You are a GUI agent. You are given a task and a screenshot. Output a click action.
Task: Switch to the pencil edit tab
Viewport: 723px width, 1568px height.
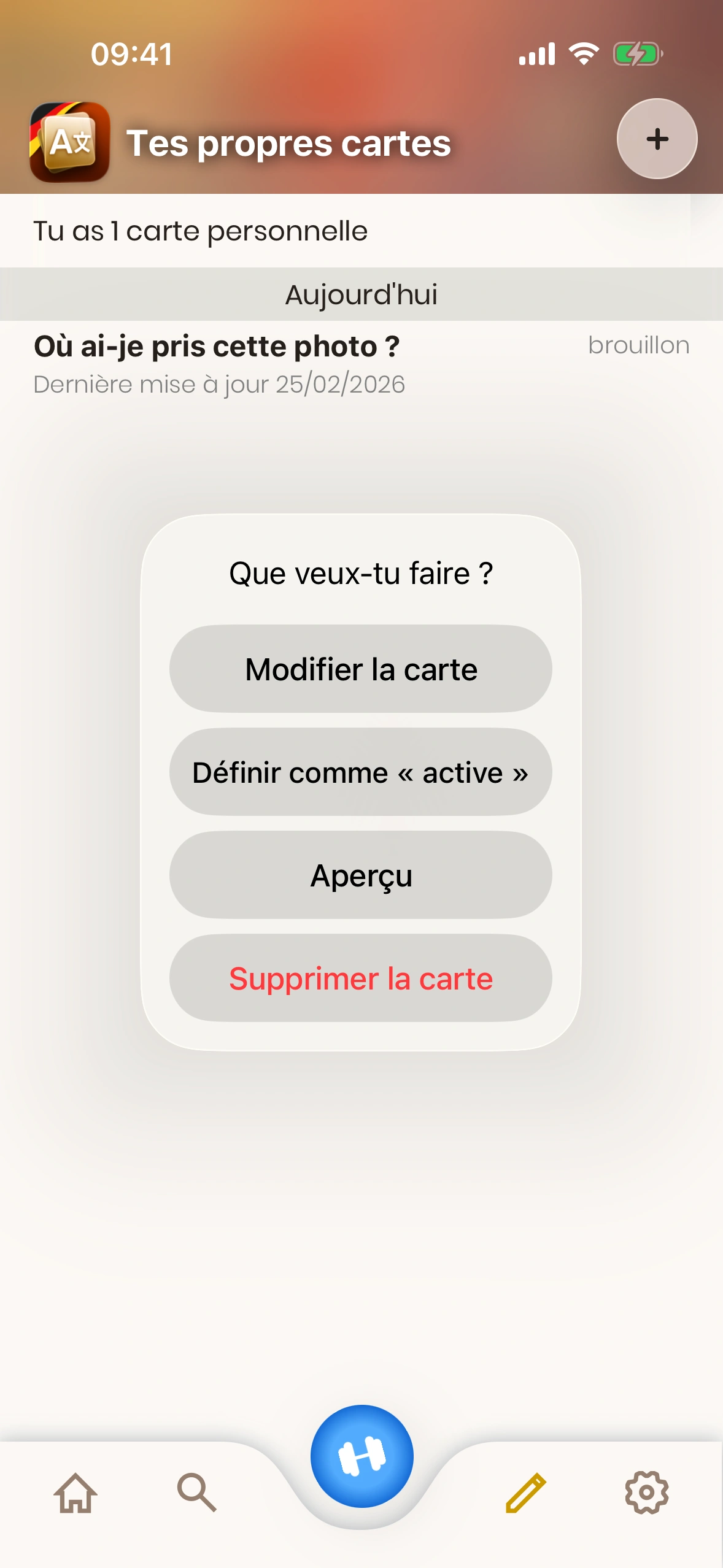pyautogui.click(x=525, y=1492)
